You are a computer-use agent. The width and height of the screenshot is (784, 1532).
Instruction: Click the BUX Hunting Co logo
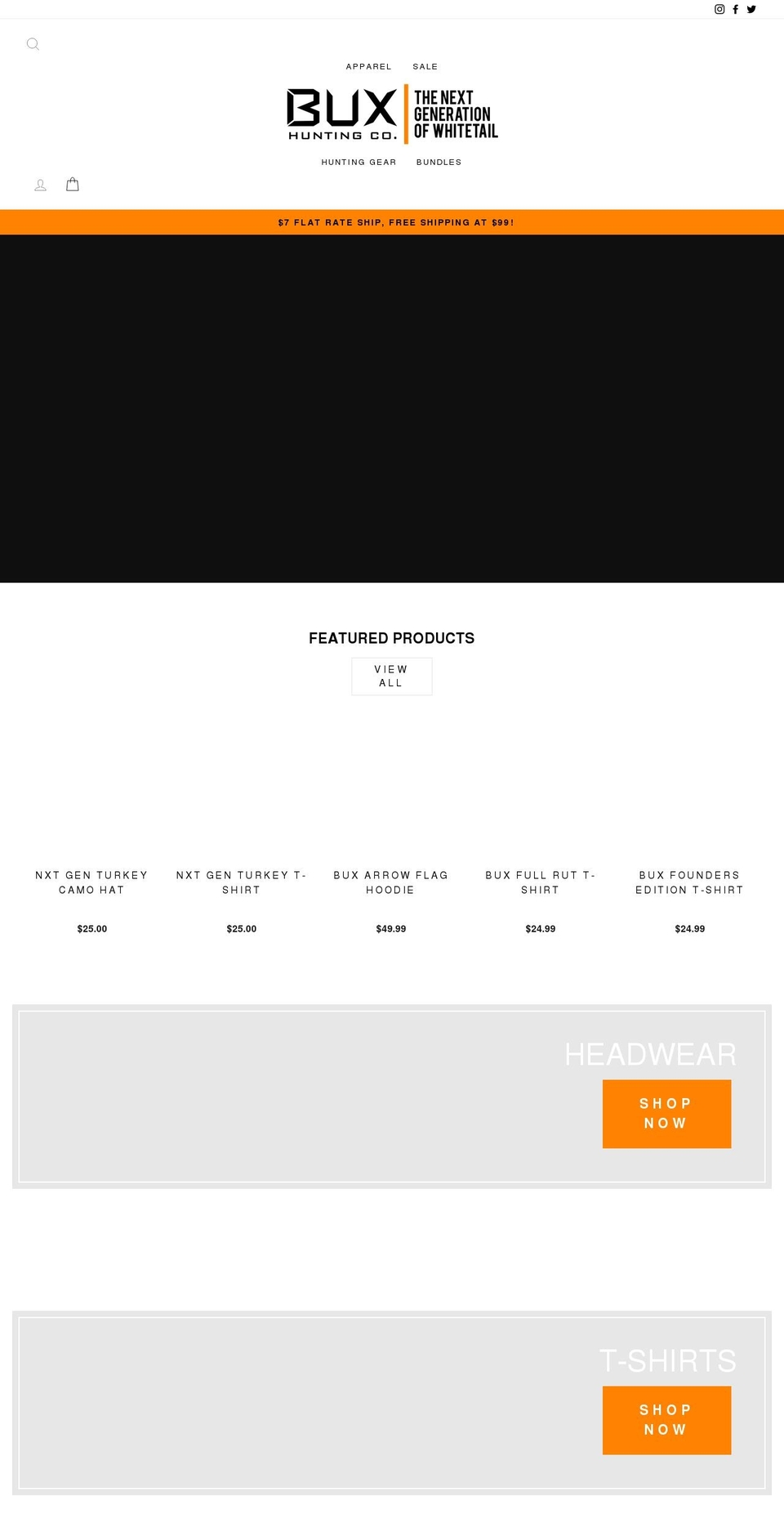tap(392, 114)
